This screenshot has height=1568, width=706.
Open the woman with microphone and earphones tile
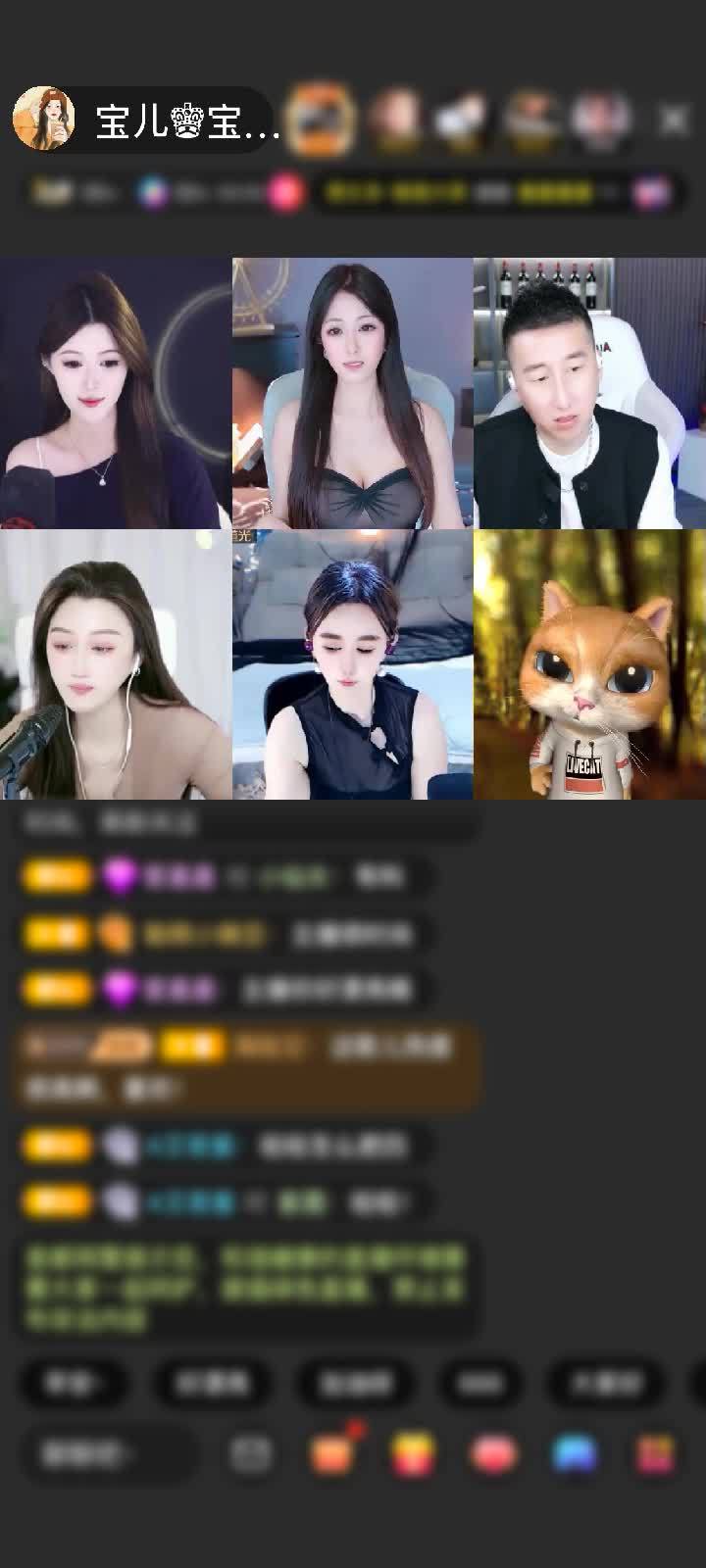pos(116,665)
